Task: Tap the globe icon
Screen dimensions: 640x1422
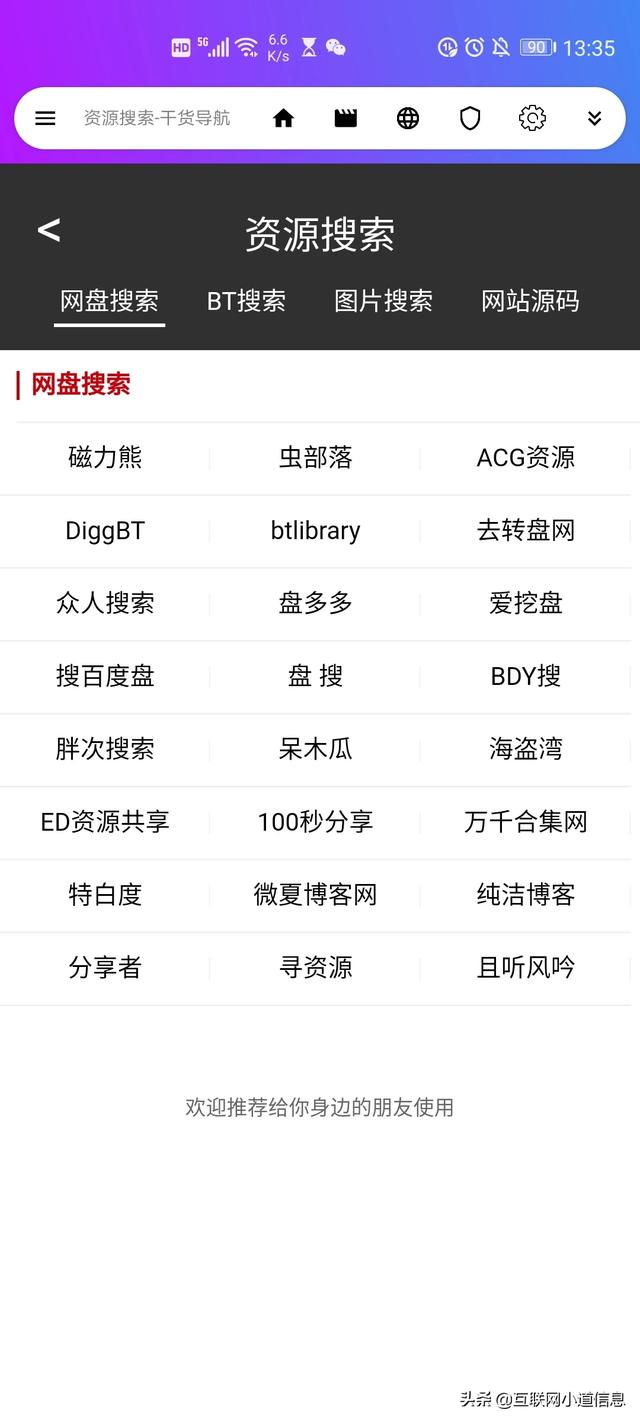Action: click(x=408, y=118)
